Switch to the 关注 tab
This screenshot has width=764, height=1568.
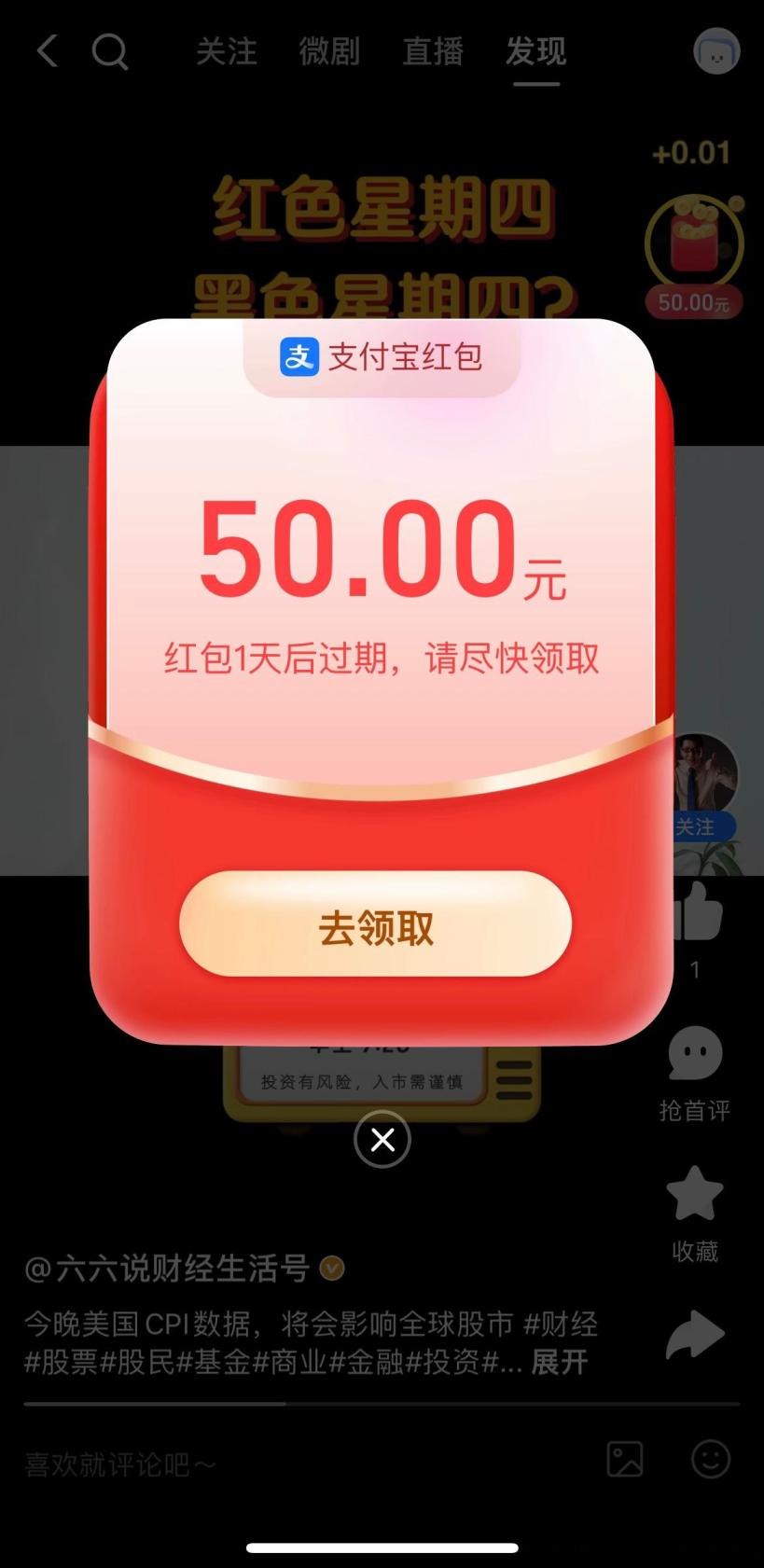(x=227, y=51)
